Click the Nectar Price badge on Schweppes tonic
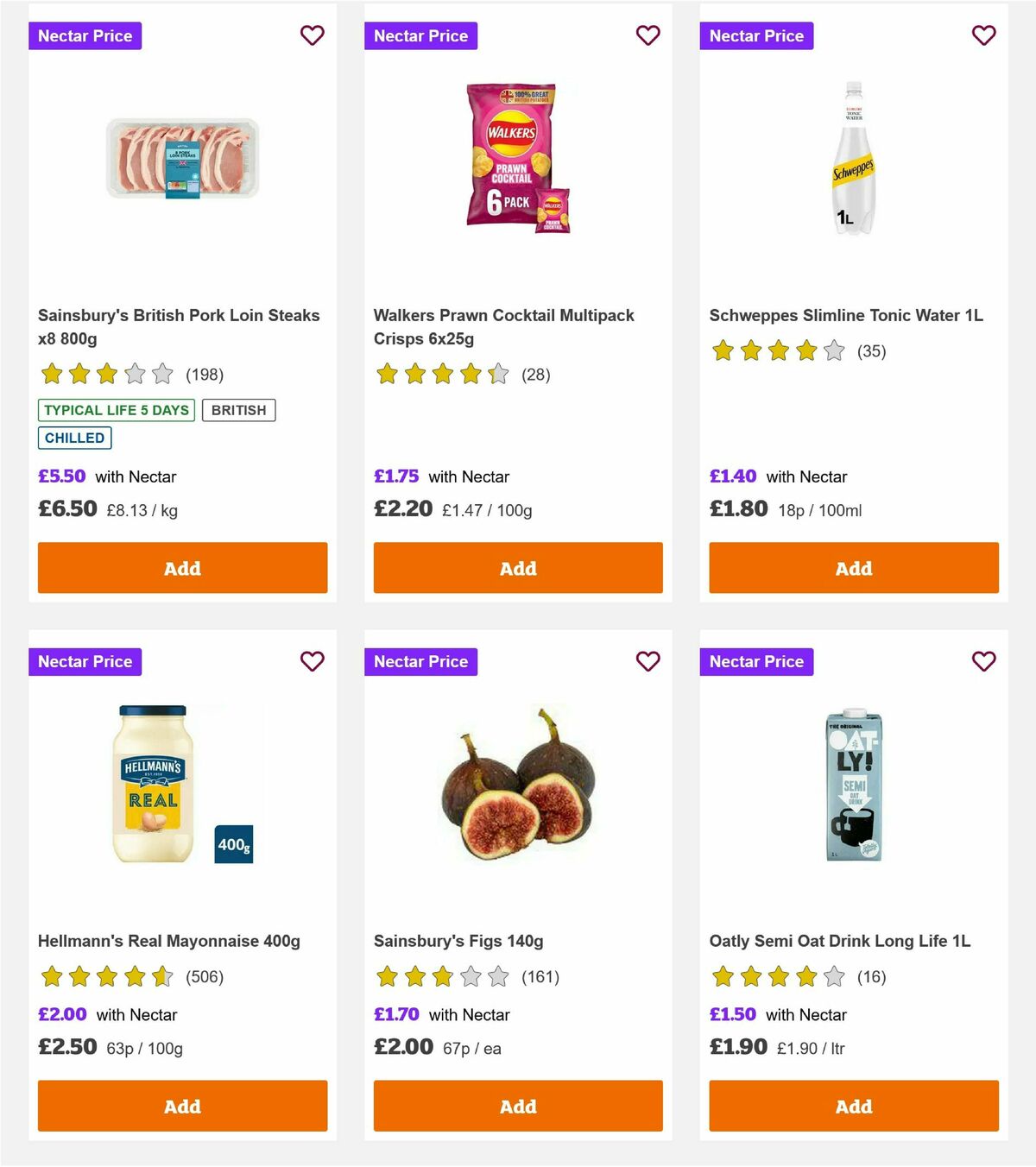Screen dimensions: 1036x1167 [756, 36]
